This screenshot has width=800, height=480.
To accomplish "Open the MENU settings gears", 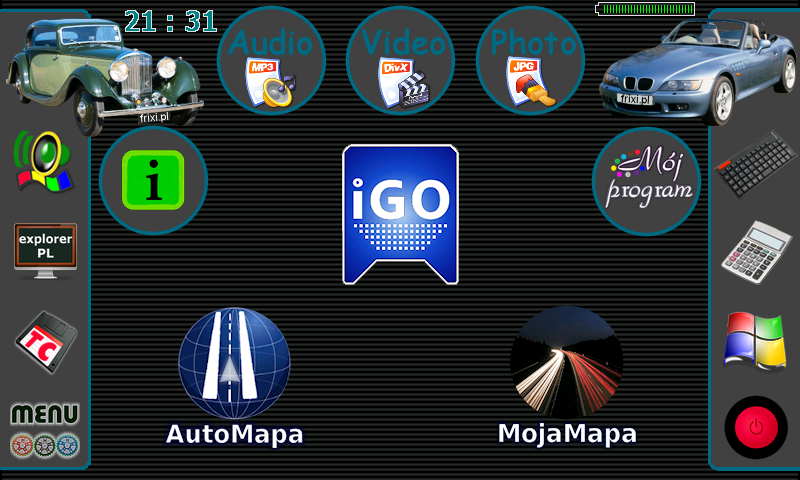I will pos(44,430).
